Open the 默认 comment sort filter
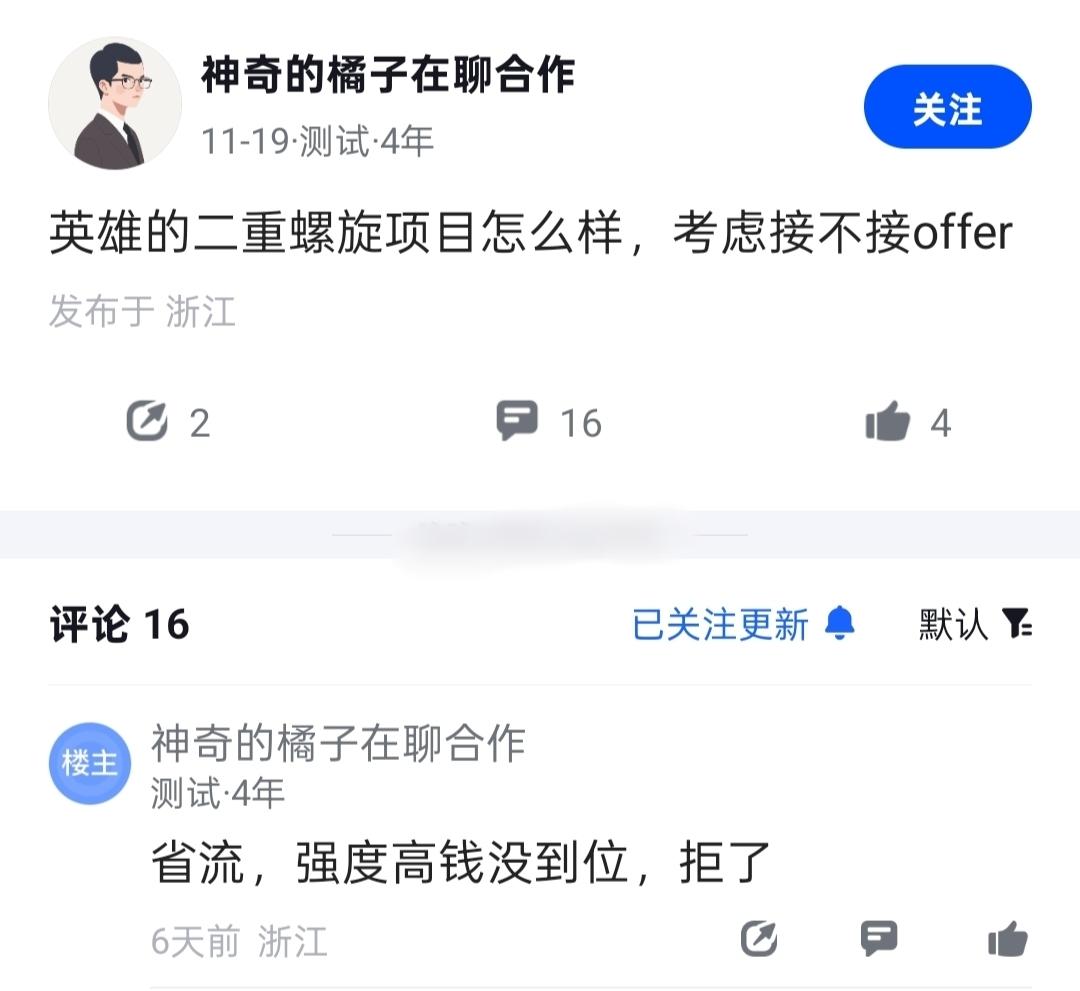The height and width of the screenshot is (991, 1080). point(975,625)
